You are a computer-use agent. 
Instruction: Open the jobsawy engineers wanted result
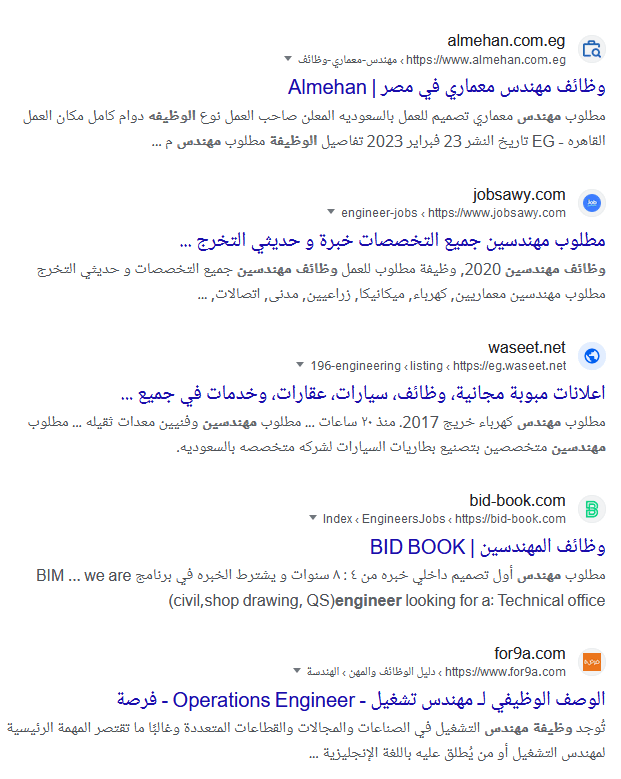397,240
